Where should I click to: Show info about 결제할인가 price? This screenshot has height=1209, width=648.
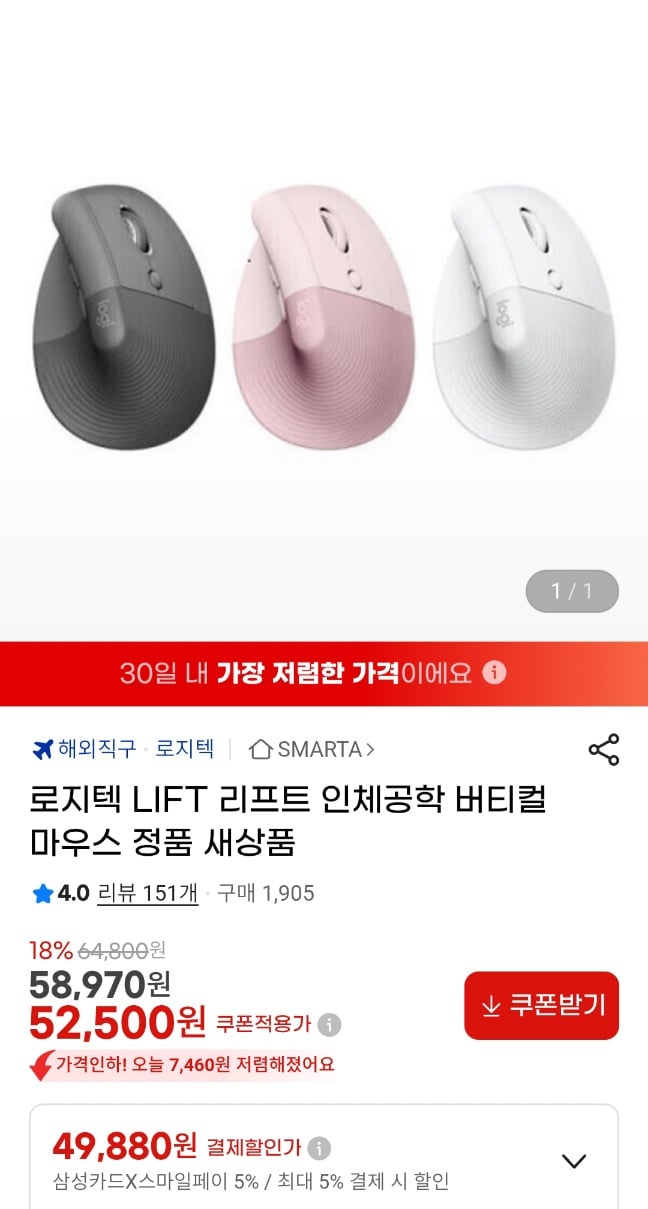point(319,1147)
